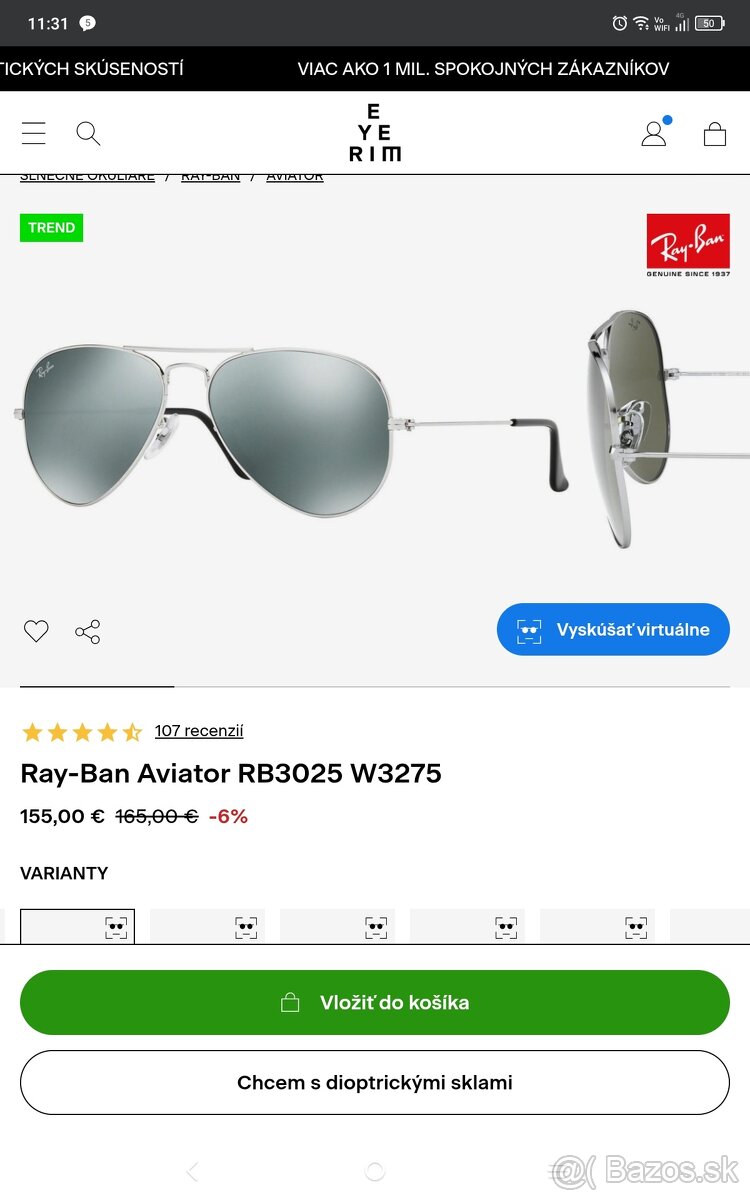Click the virtual try-on icon on the second variant

(x=248, y=927)
